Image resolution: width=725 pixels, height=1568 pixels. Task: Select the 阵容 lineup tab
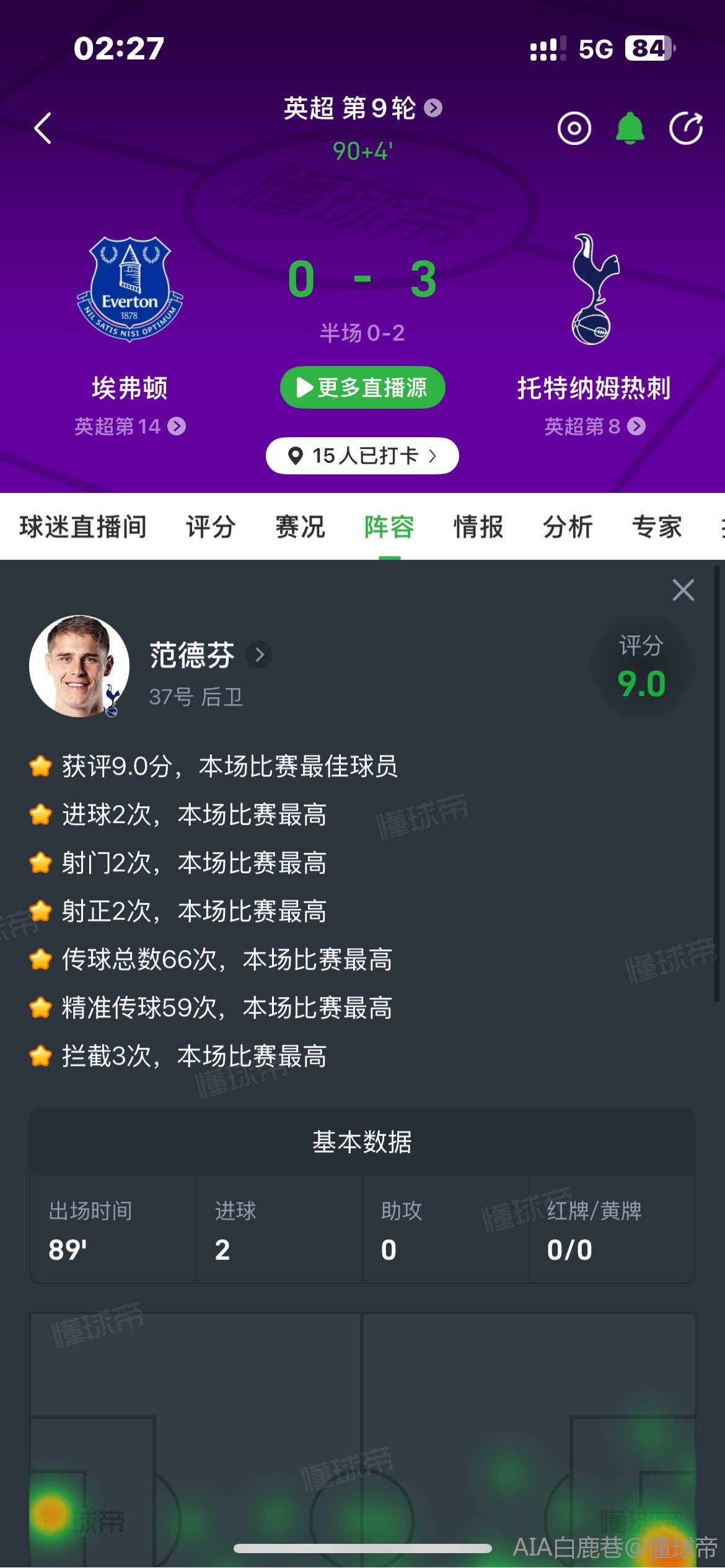(389, 527)
